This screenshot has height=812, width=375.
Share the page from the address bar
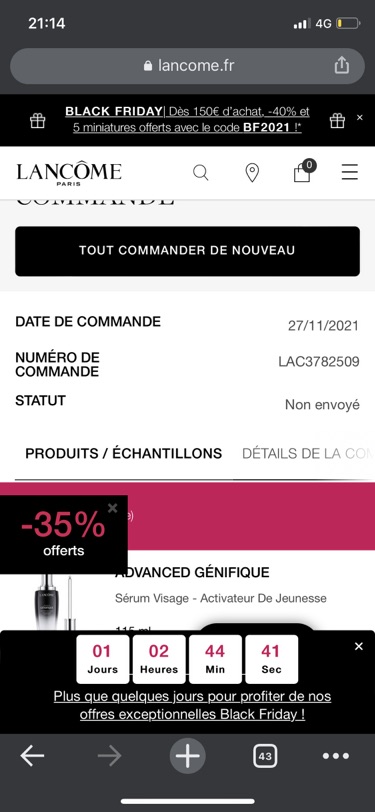[341, 66]
